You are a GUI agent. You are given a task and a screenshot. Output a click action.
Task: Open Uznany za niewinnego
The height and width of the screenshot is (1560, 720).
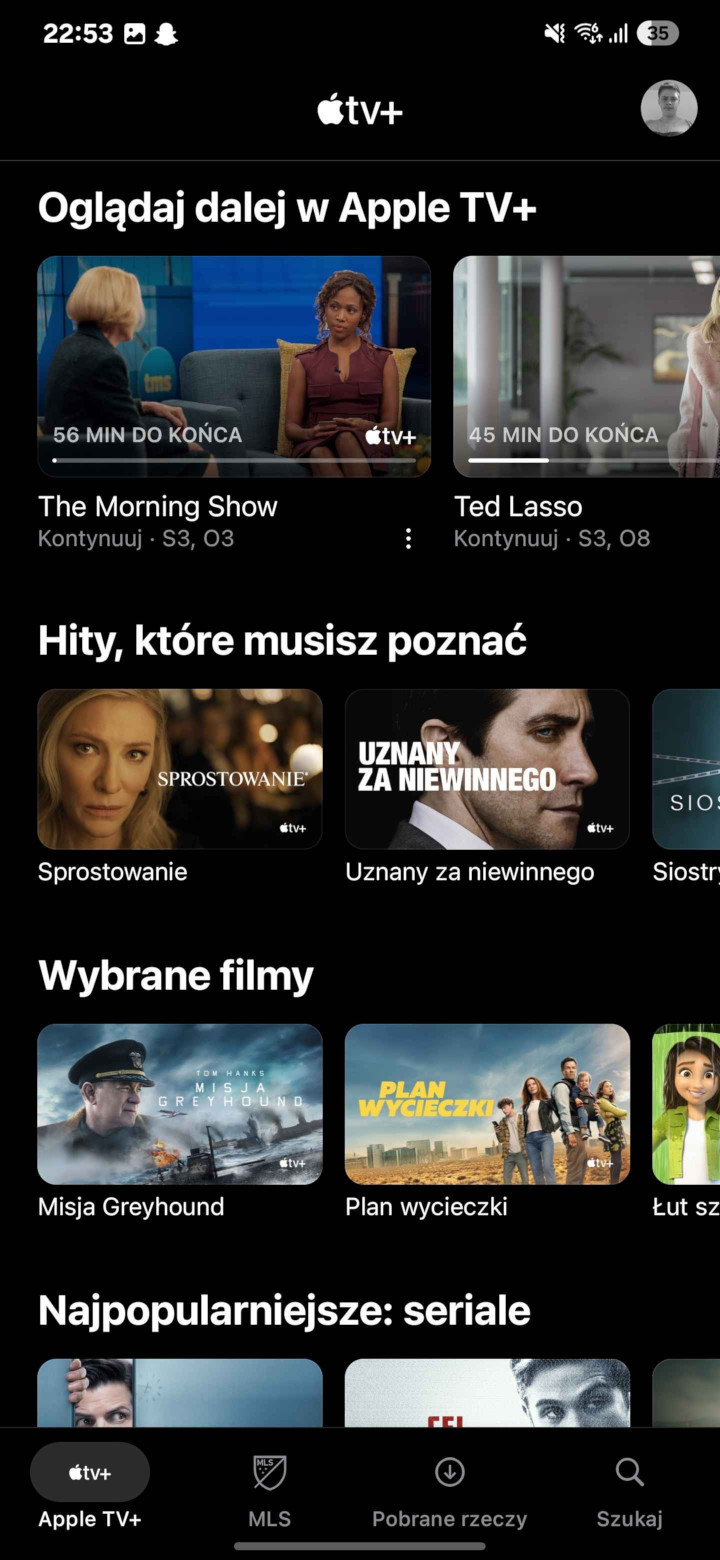click(x=488, y=769)
